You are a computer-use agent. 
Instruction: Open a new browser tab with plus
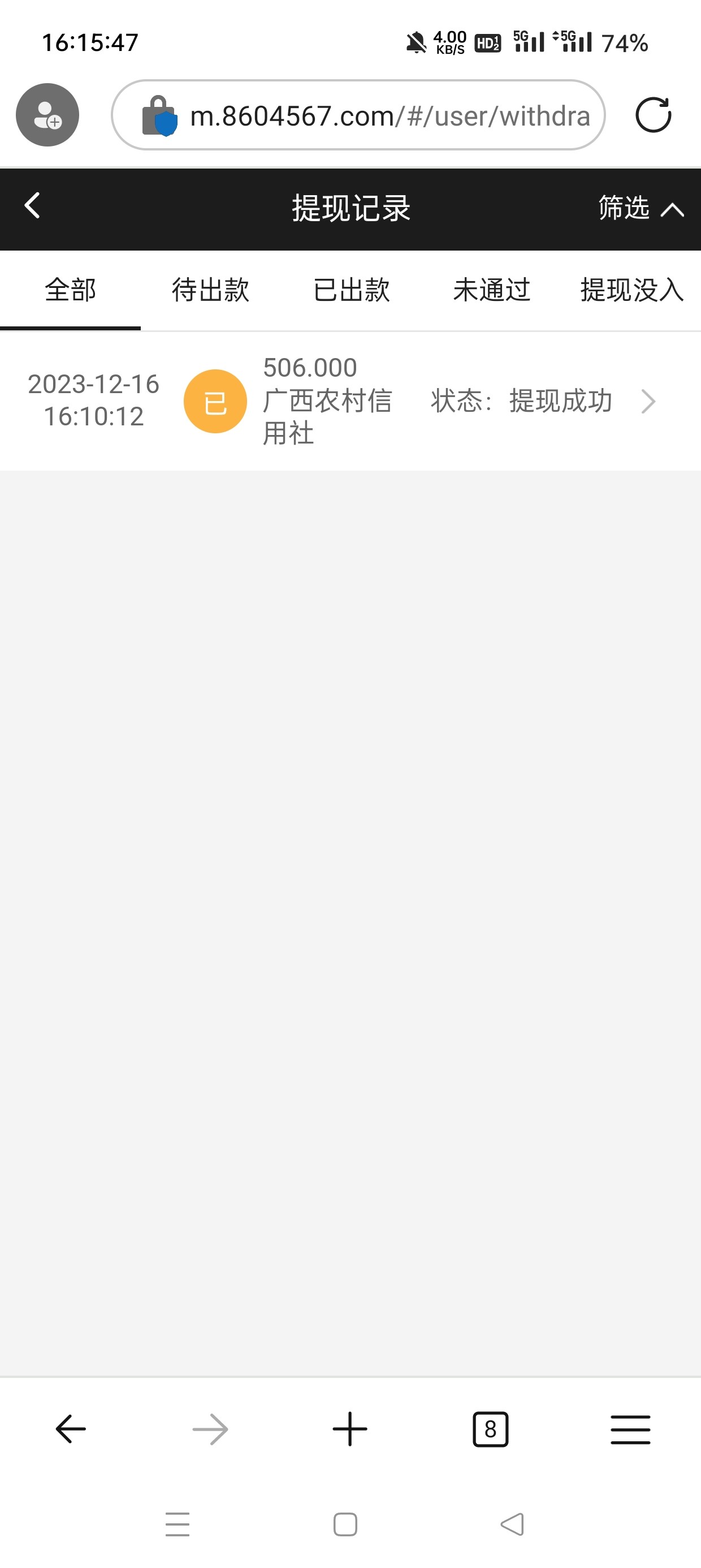[x=350, y=1429]
